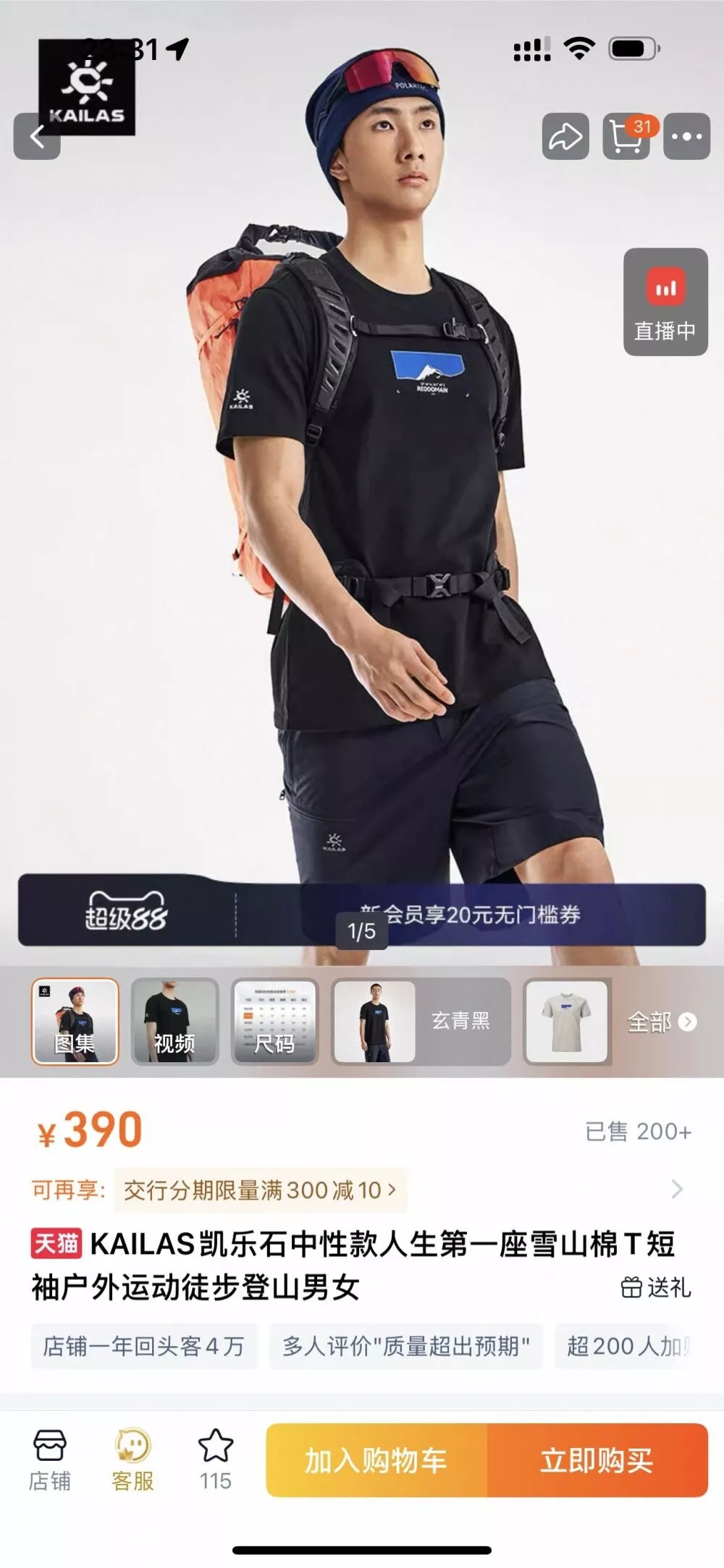Tap the 多人评价"质量超出预期" chip

pos(406,1346)
